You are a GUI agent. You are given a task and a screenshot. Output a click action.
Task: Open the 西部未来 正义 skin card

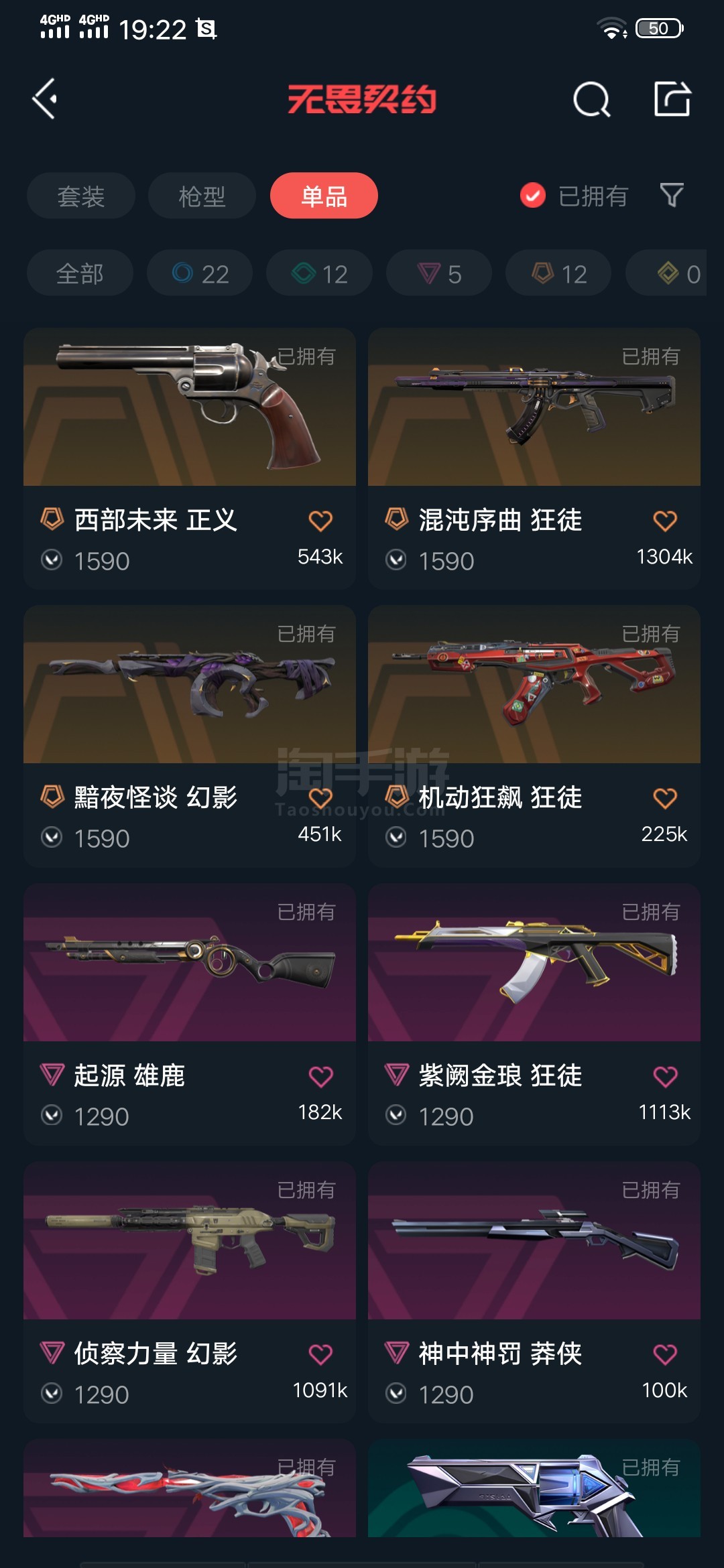point(190,459)
